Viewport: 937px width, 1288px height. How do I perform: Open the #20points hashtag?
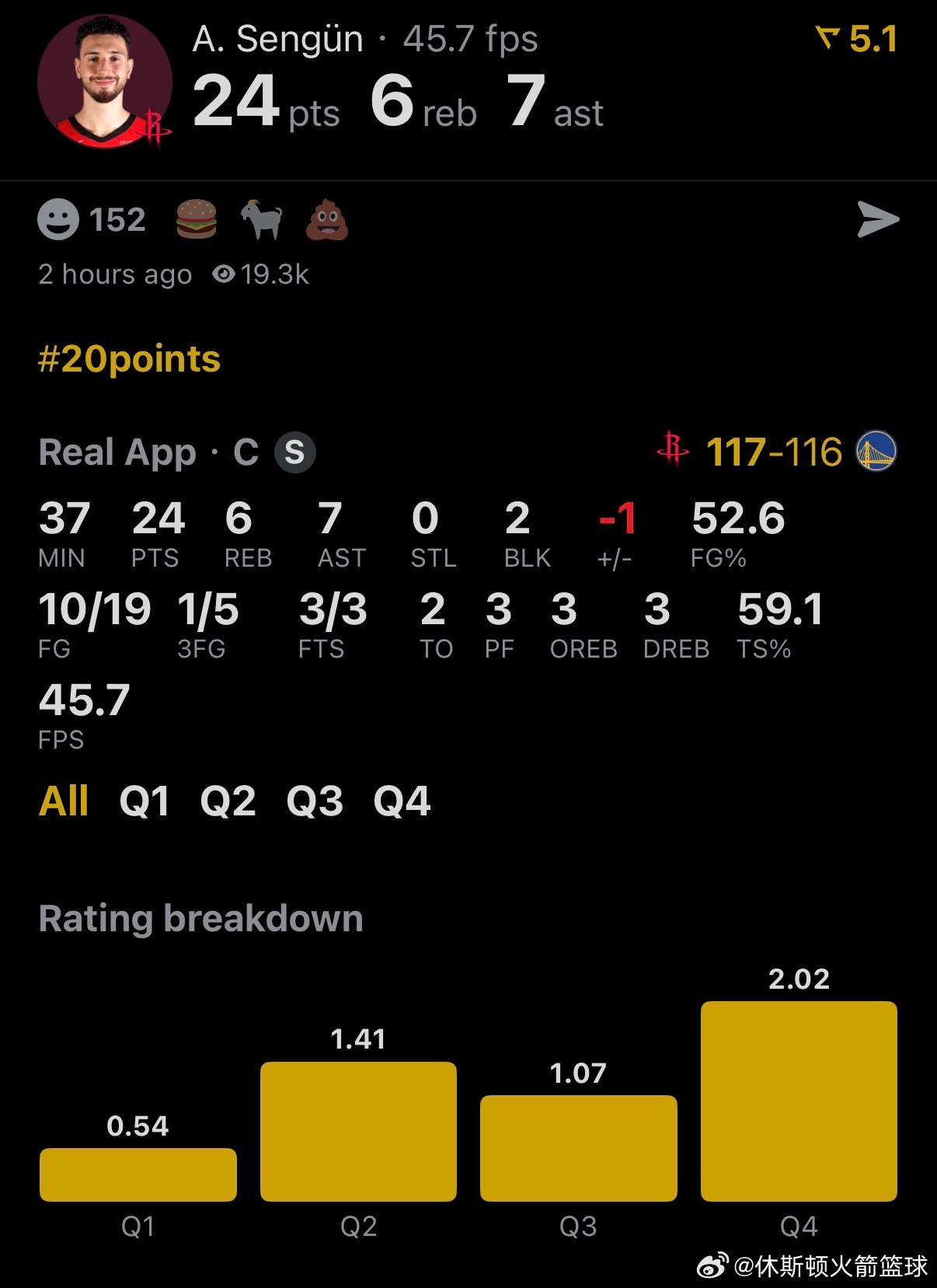[129, 358]
